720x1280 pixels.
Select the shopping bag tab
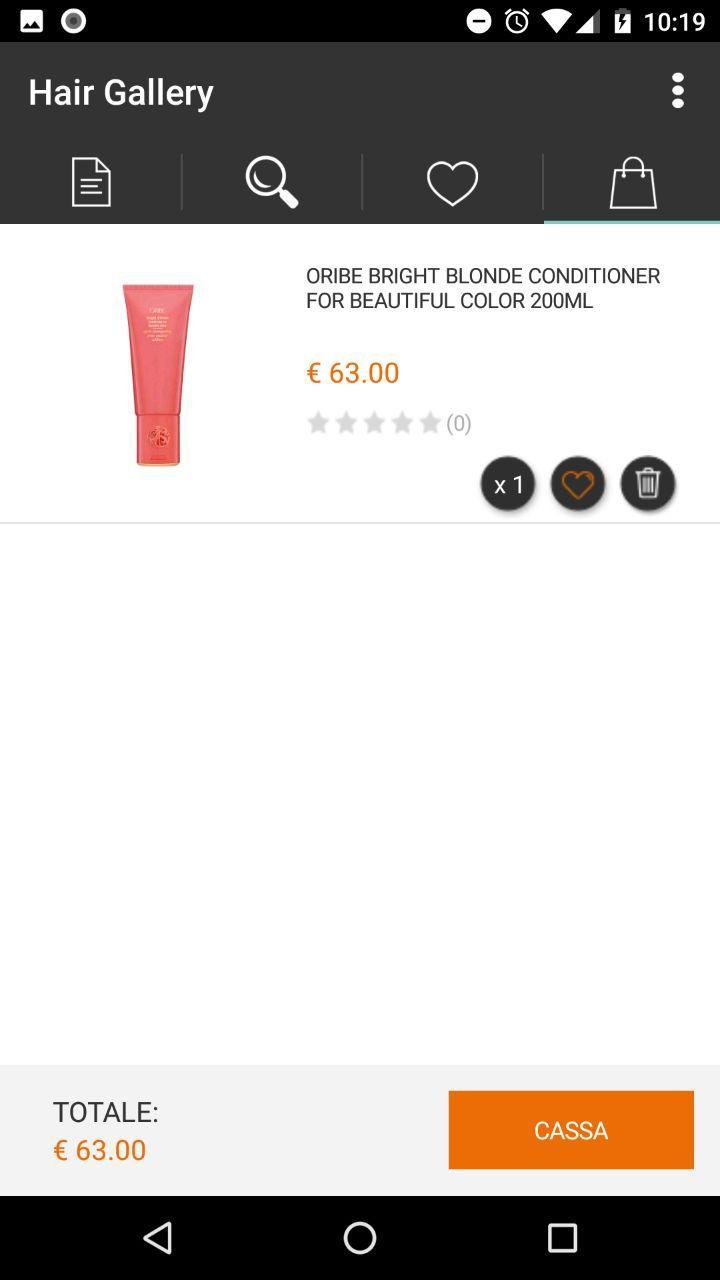(632, 183)
